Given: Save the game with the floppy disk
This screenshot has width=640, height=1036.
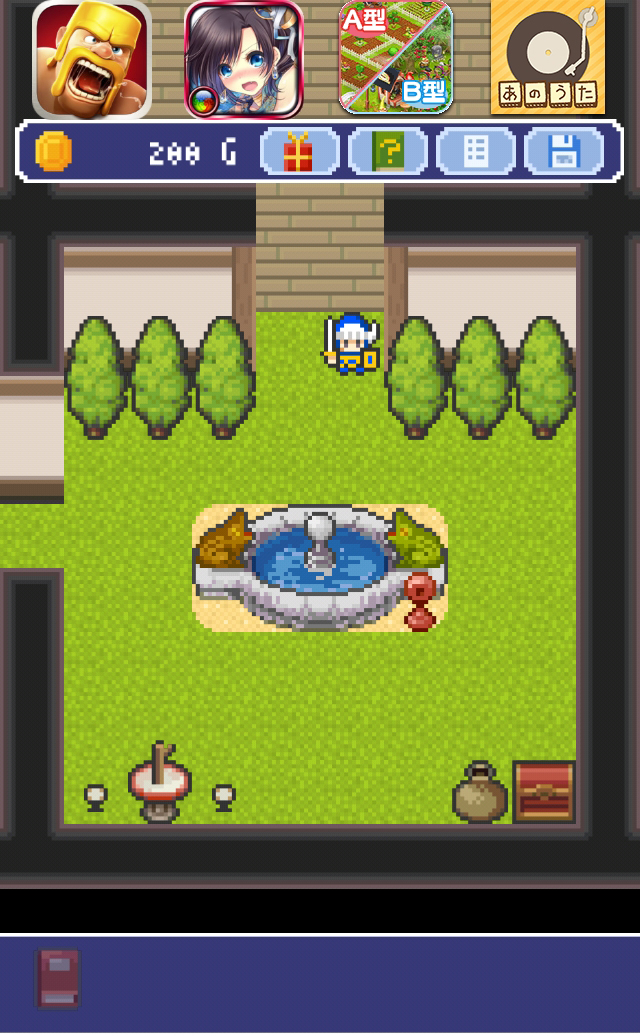Looking at the screenshot, I should [x=563, y=152].
